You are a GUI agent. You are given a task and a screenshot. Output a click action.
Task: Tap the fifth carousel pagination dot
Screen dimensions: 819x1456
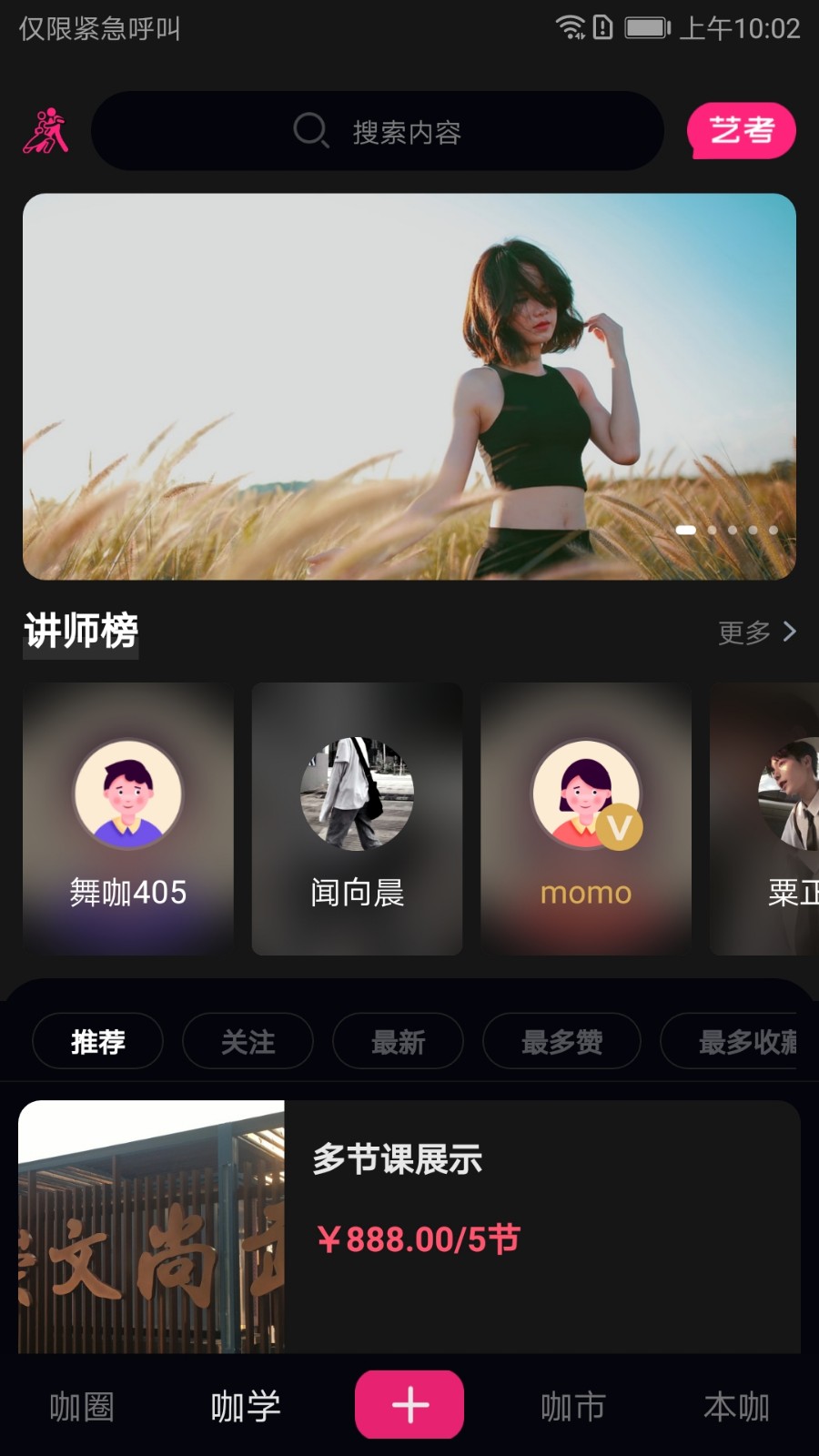pyautogui.click(x=772, y=529)
